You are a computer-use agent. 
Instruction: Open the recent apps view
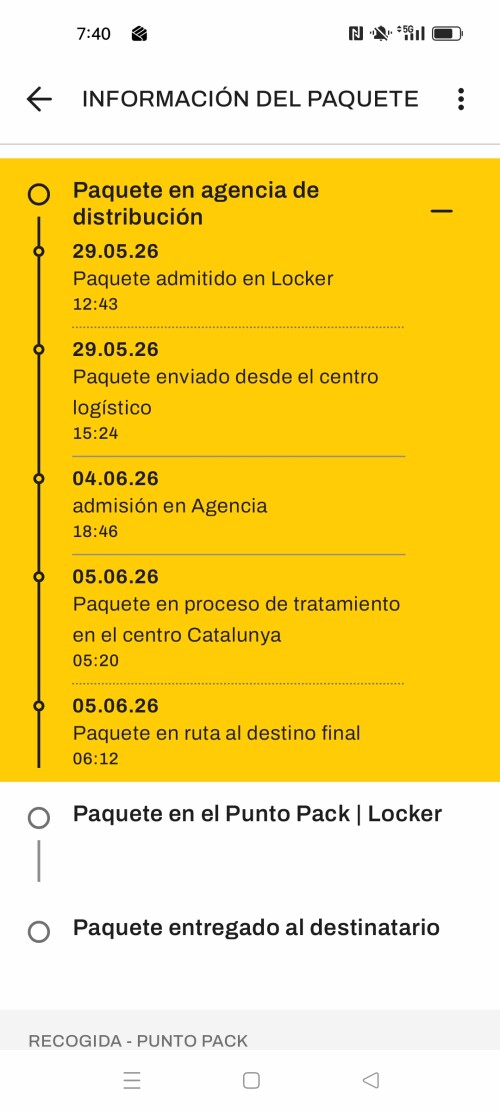click(x=132, y=1080)
